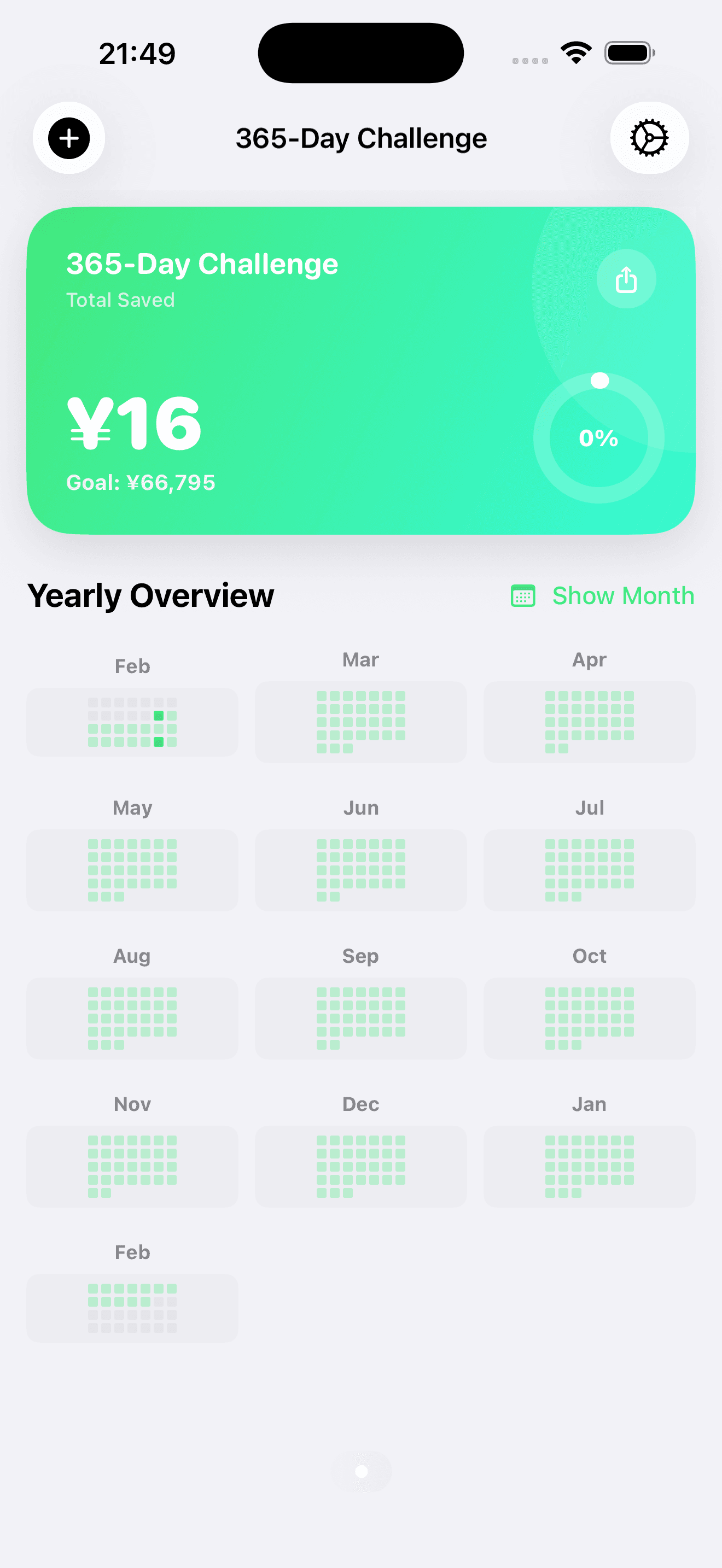722x1568 pixels.
Task: Tap the second green saved cell in February
Action: (x=160, y=741)
